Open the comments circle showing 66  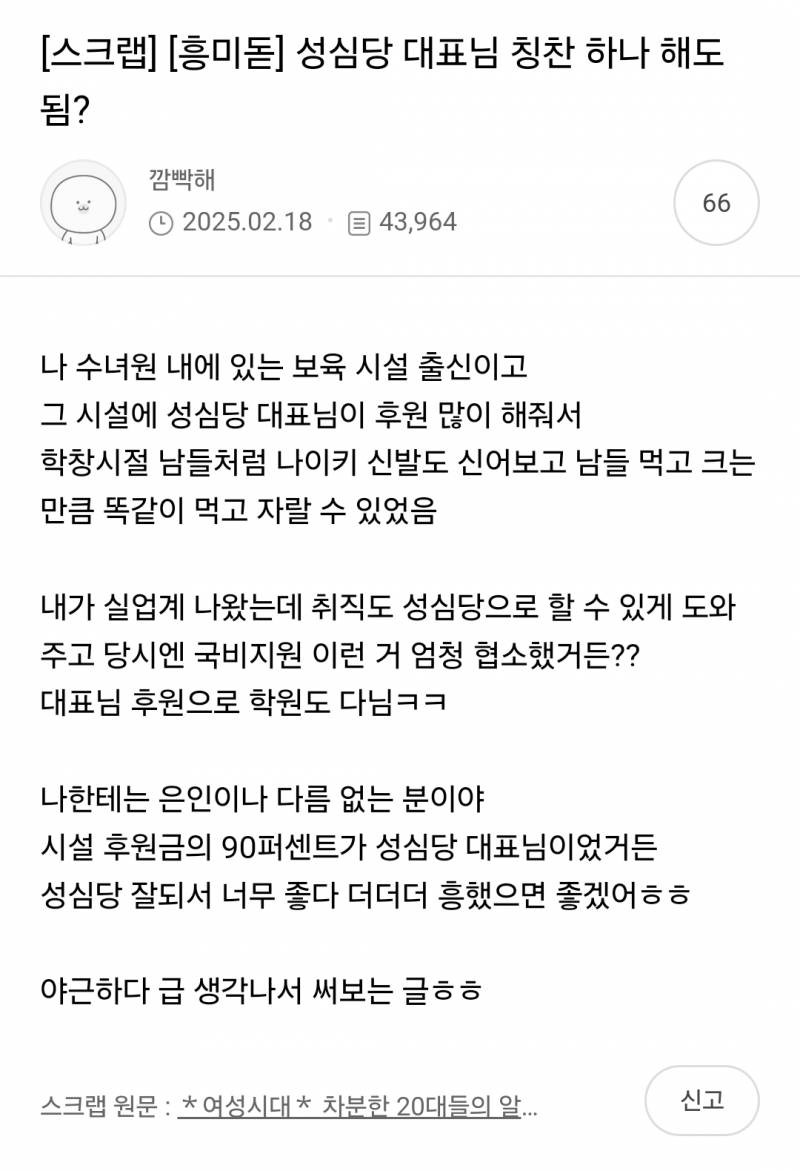click(716, 203)
